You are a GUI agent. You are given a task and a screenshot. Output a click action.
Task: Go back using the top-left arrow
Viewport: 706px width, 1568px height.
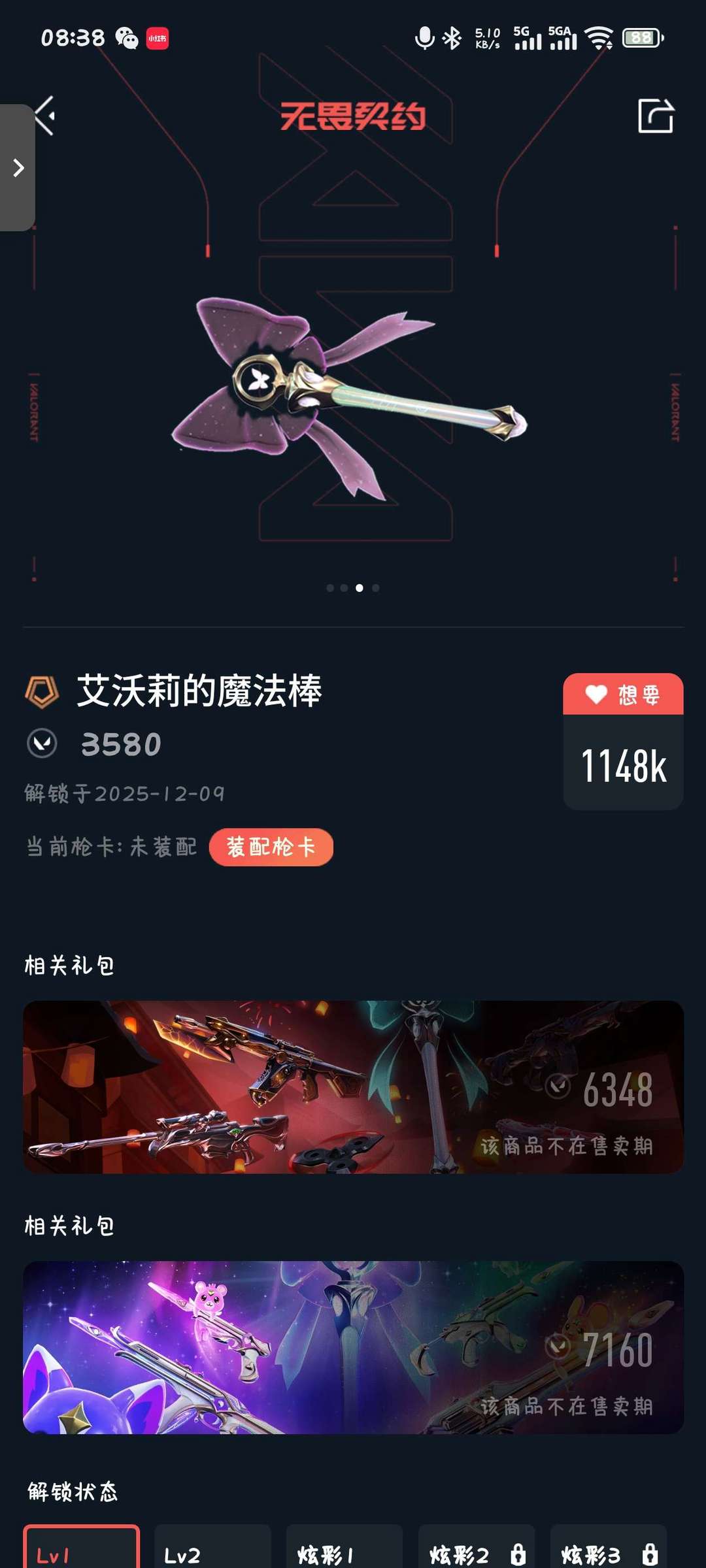click(x=46, y=116)
